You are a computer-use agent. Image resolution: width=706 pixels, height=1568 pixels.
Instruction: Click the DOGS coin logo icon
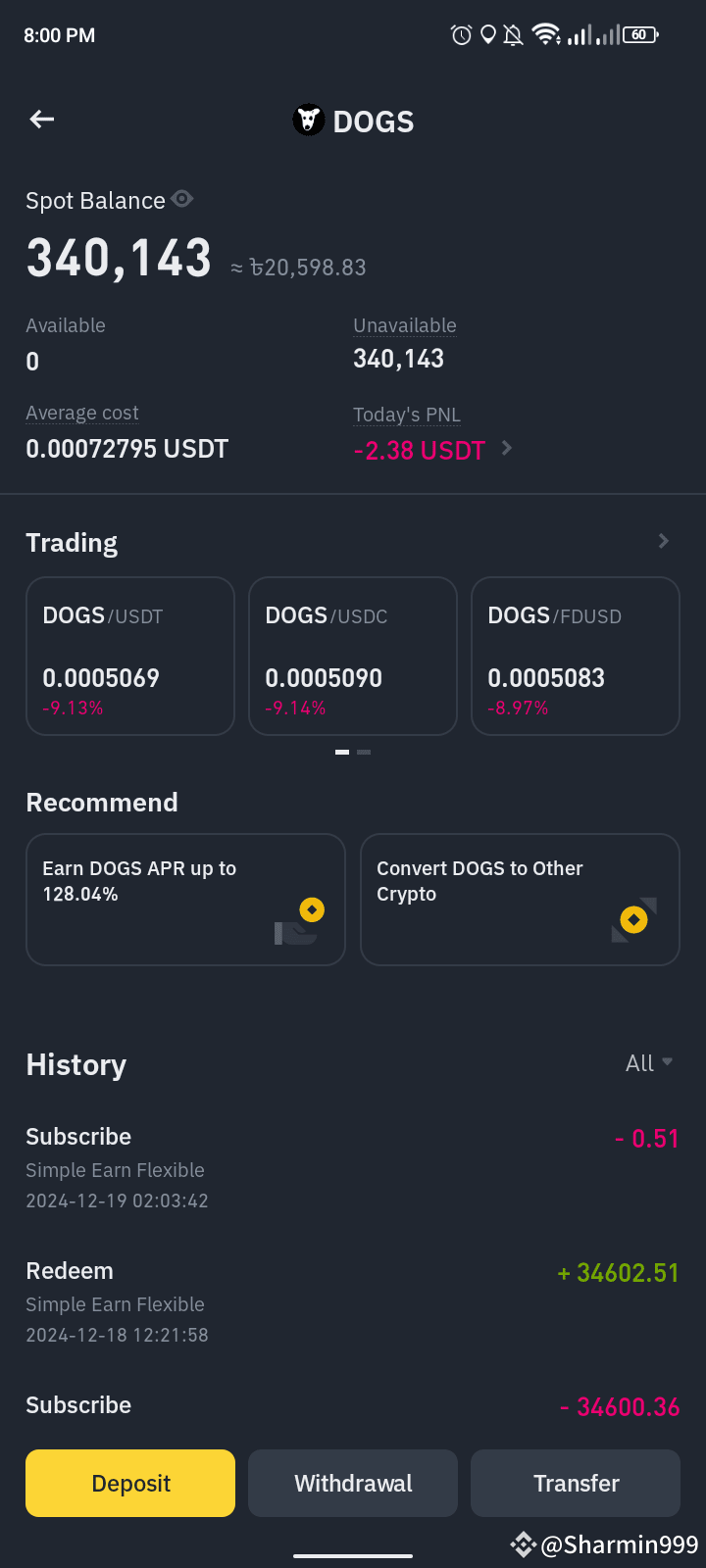click(x=309, y=120)
